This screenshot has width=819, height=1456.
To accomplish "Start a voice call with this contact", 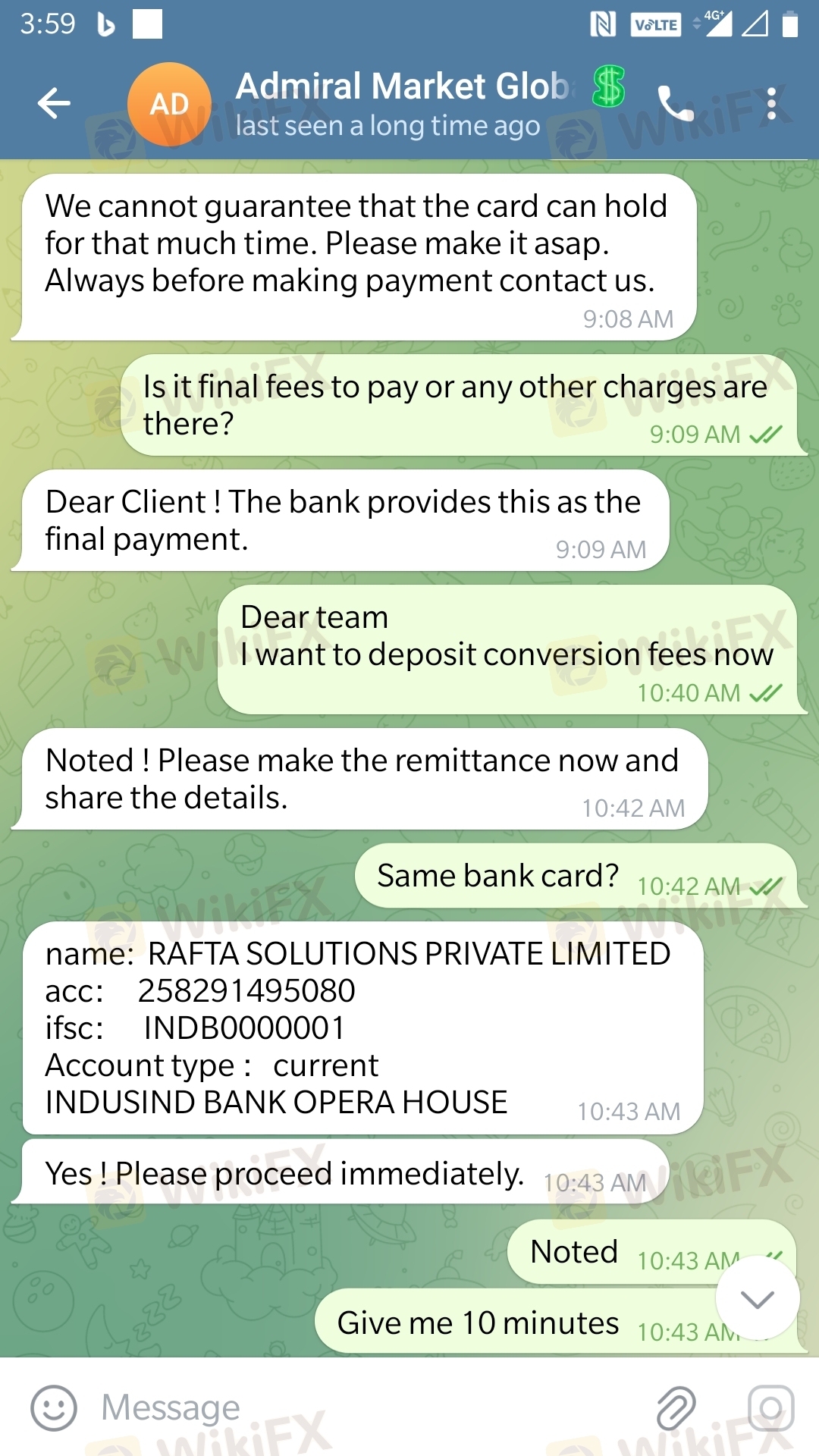I will [x=676, y=104].
